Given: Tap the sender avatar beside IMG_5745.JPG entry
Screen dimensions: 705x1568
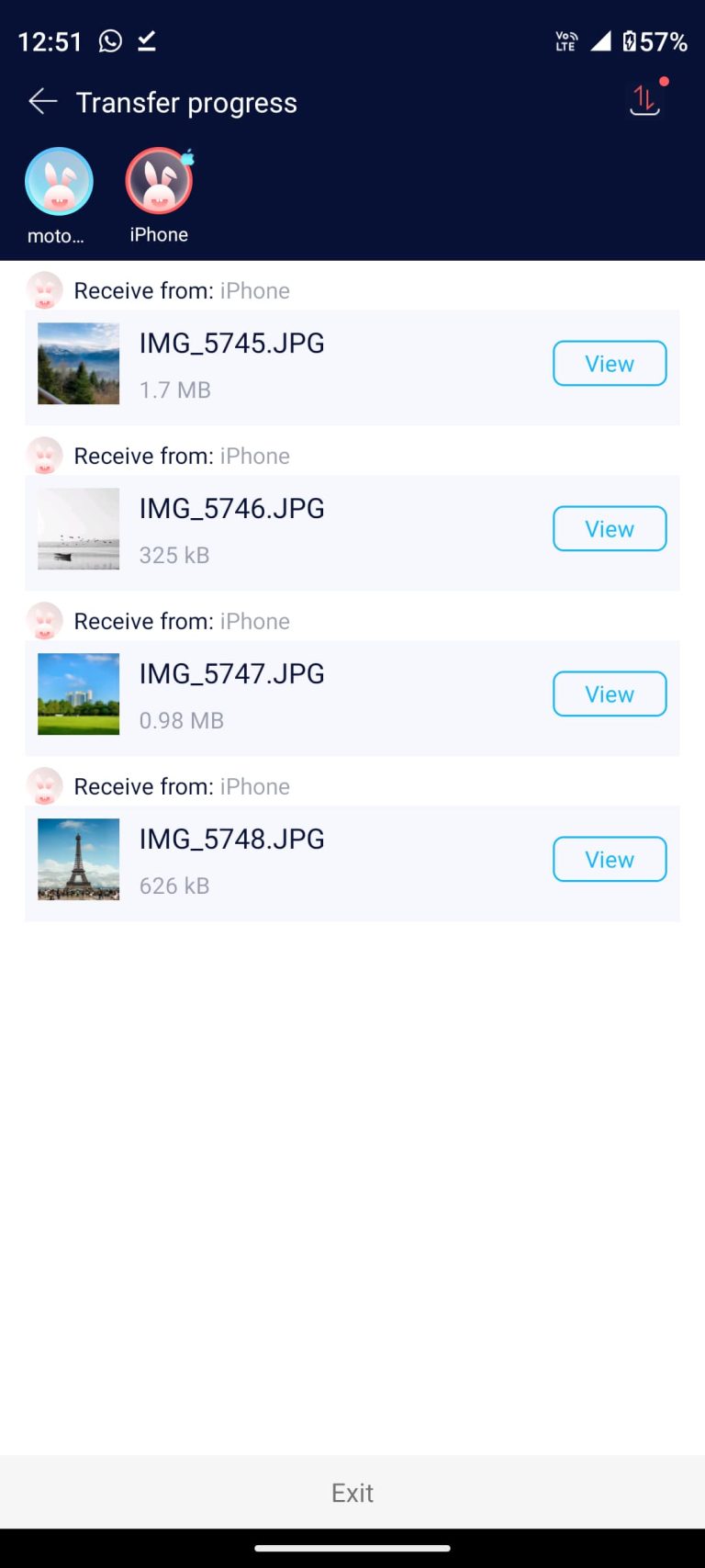Looking at the screenshot, I should click(x=44, y=289).
